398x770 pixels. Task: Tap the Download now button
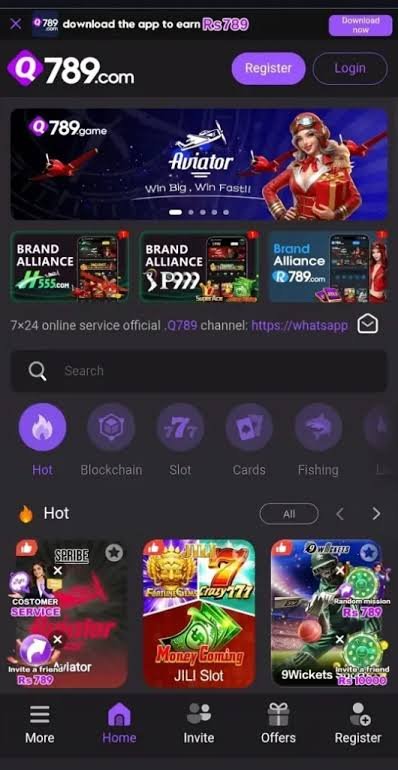[x=360, y=25]
